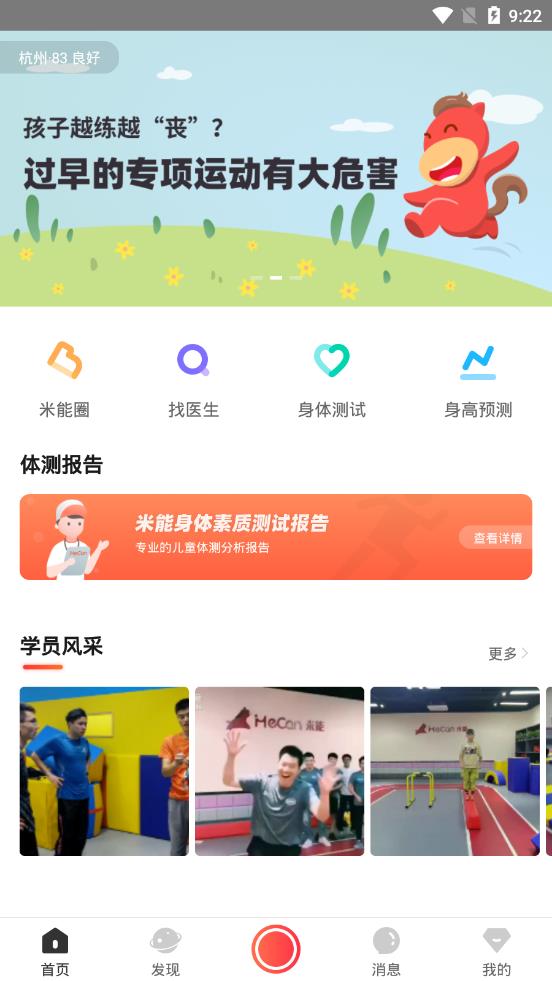
Task: Go to the 我的 tab
Action: pyautogui.click(x=496, y=951)
